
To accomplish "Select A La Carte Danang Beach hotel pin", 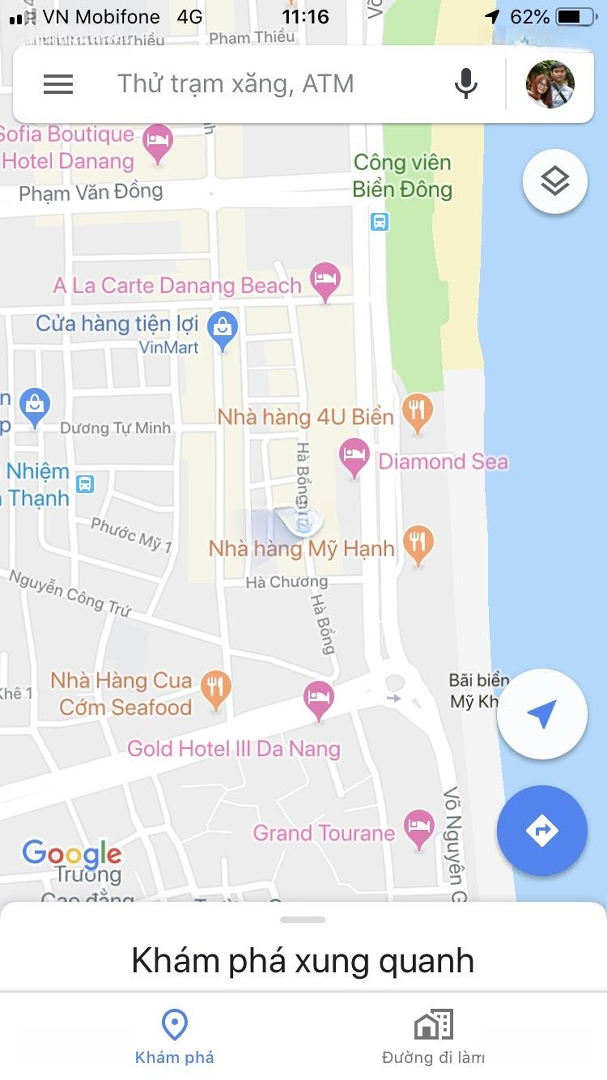I will click(x=325, y=281).
